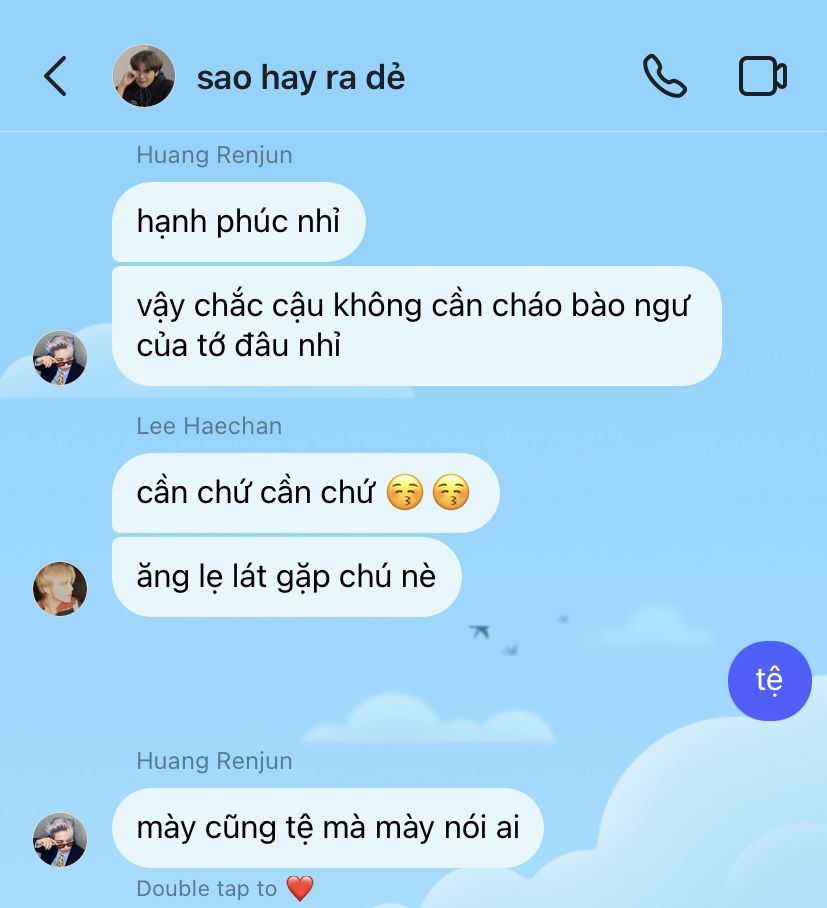Screen dimensions: 827x908
Task: Open chat details for sao hay ra dẻ
Action: pos(300,77)
